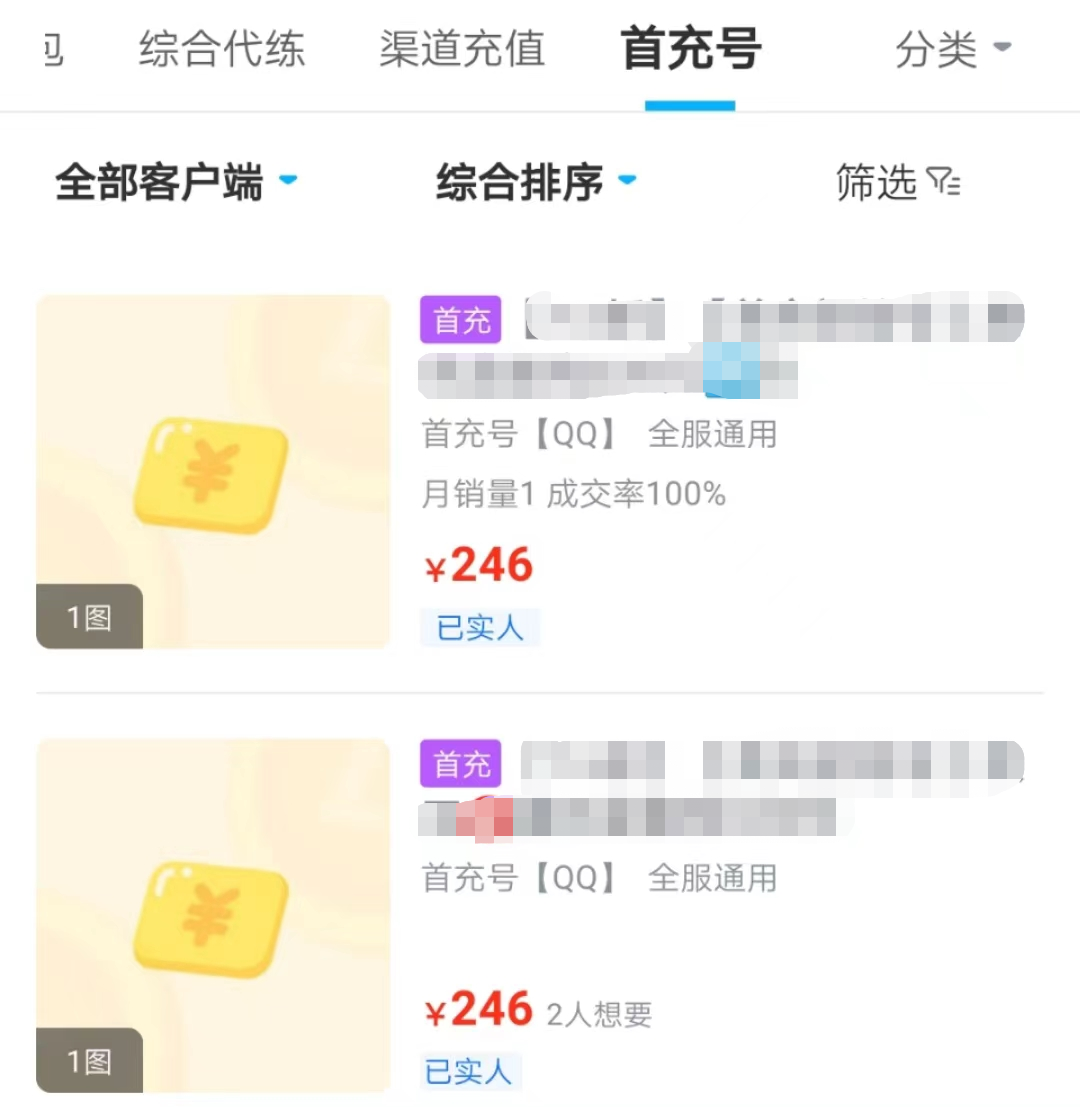Open the listing with 2人想要

(x=599, y=1015)
